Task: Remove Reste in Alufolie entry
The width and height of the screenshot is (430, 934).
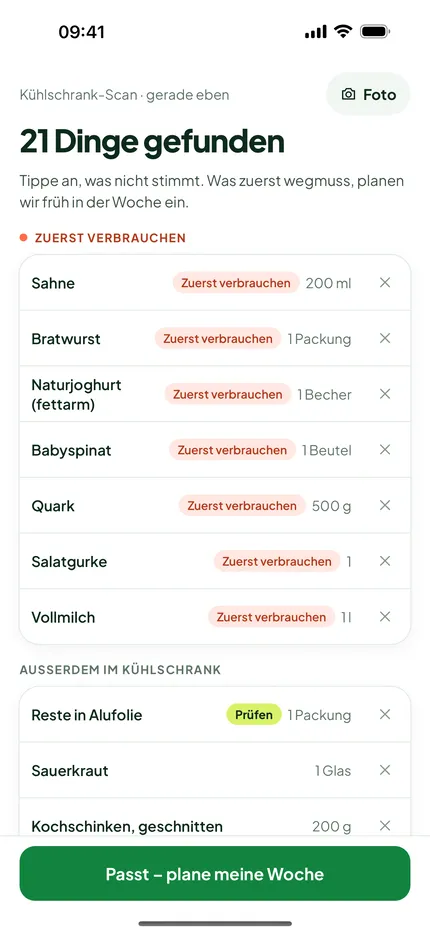Action: coord(385,715)
